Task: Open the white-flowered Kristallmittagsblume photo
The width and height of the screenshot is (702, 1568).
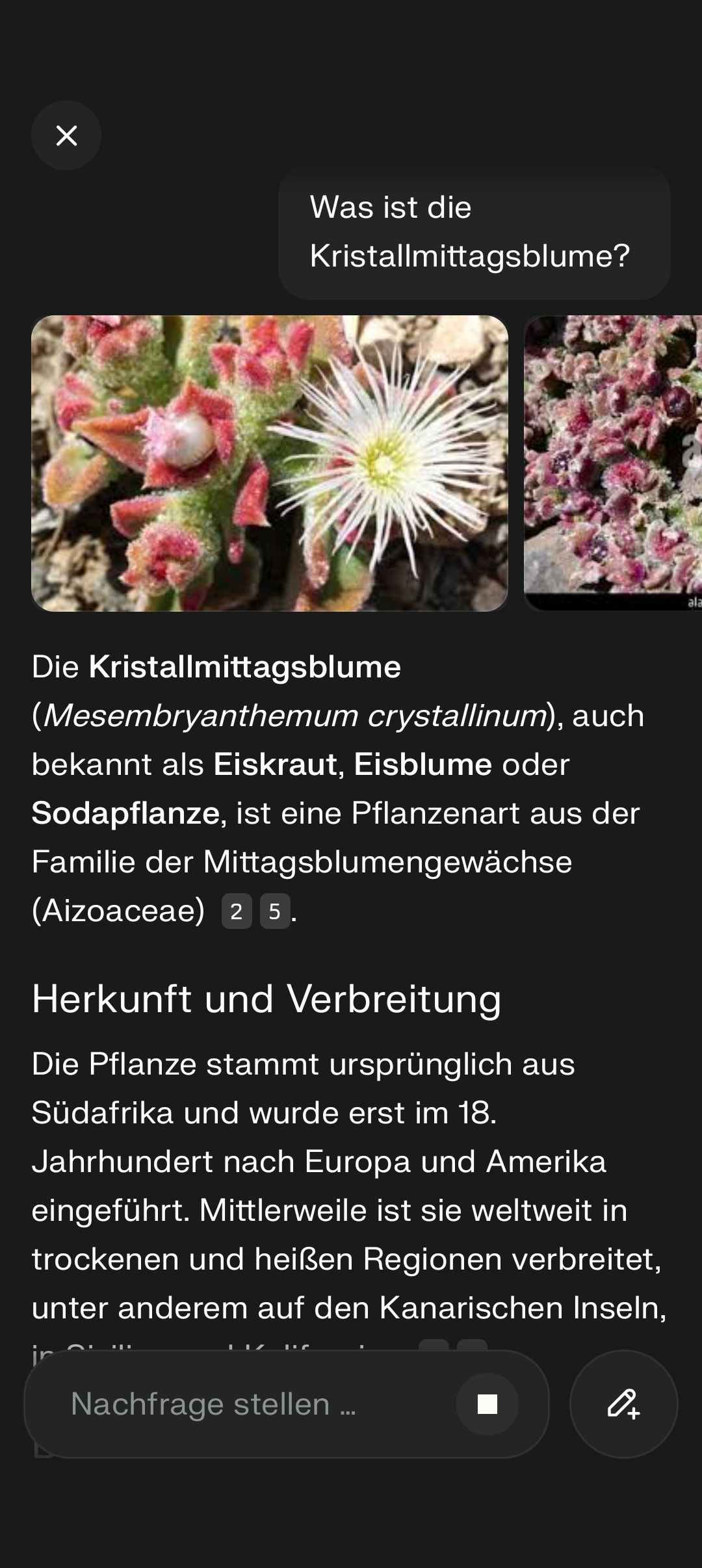Action: point(270,463)
